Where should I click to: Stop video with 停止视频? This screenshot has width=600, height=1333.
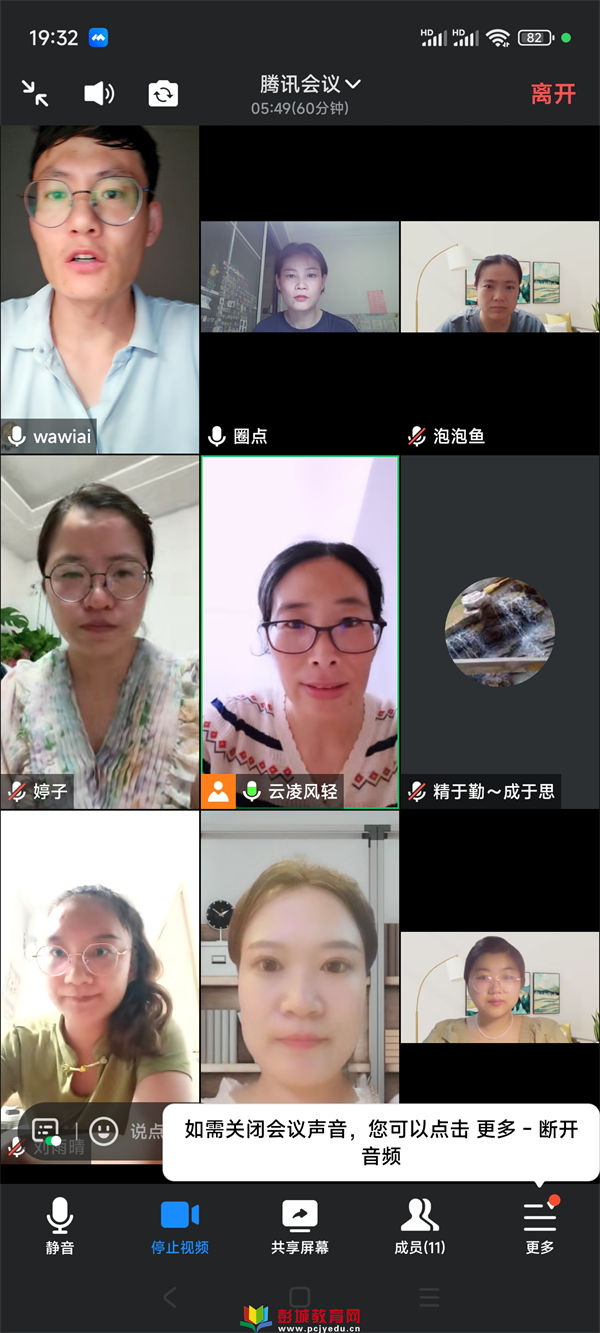coord(180,1225)
